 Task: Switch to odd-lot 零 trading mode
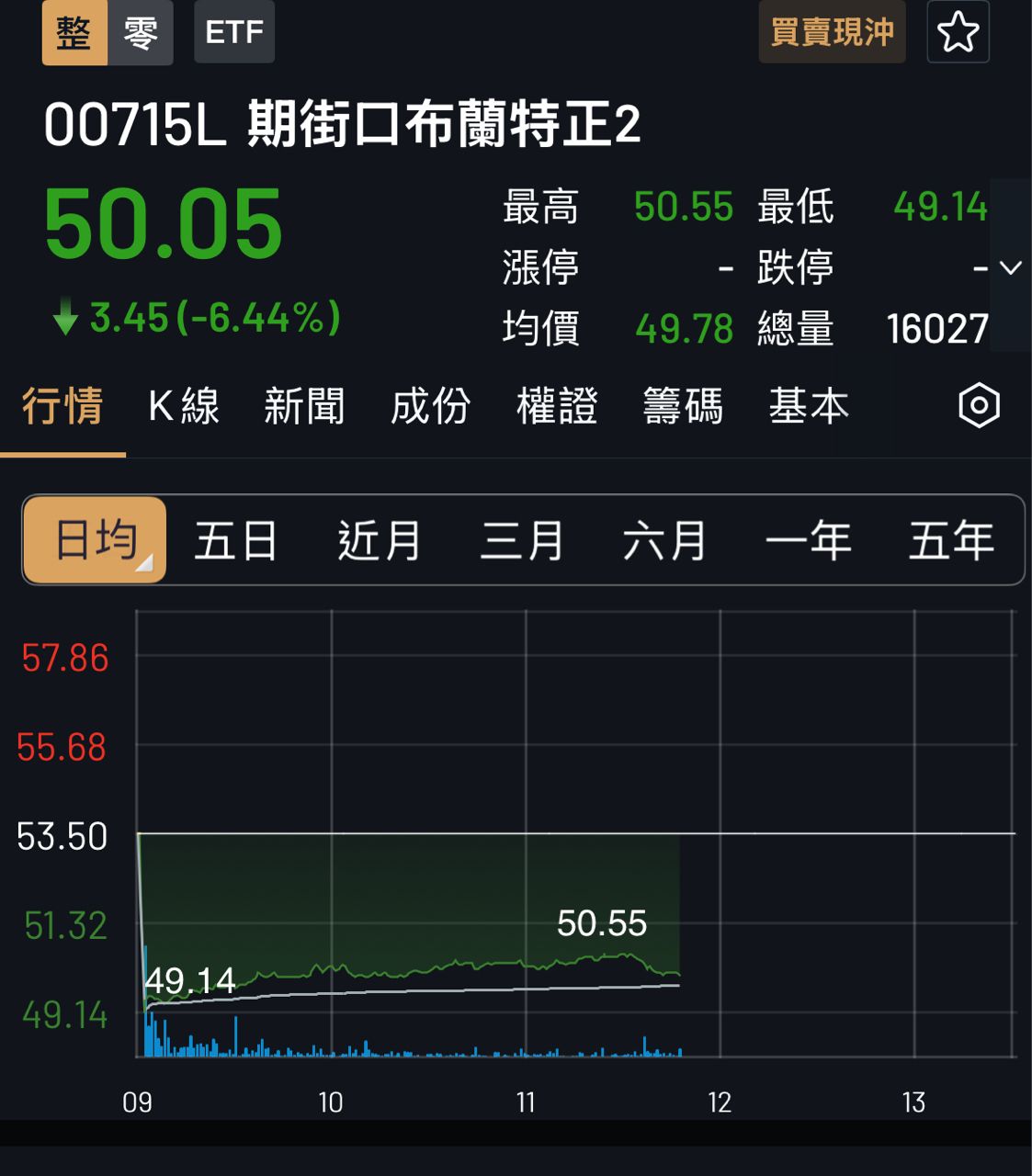(x=141, y=33)
